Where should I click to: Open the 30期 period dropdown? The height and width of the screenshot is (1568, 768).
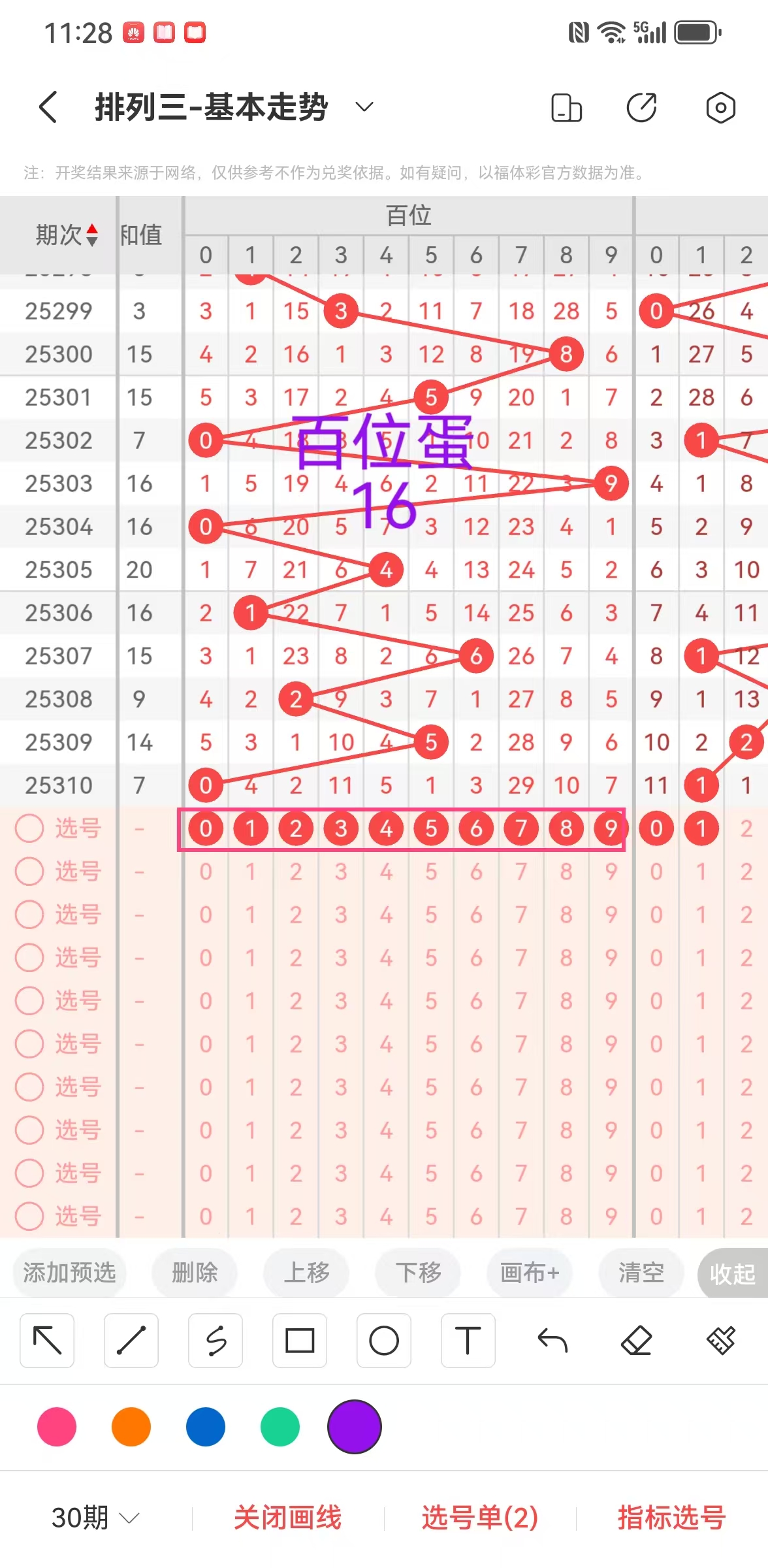(95, 1517)
